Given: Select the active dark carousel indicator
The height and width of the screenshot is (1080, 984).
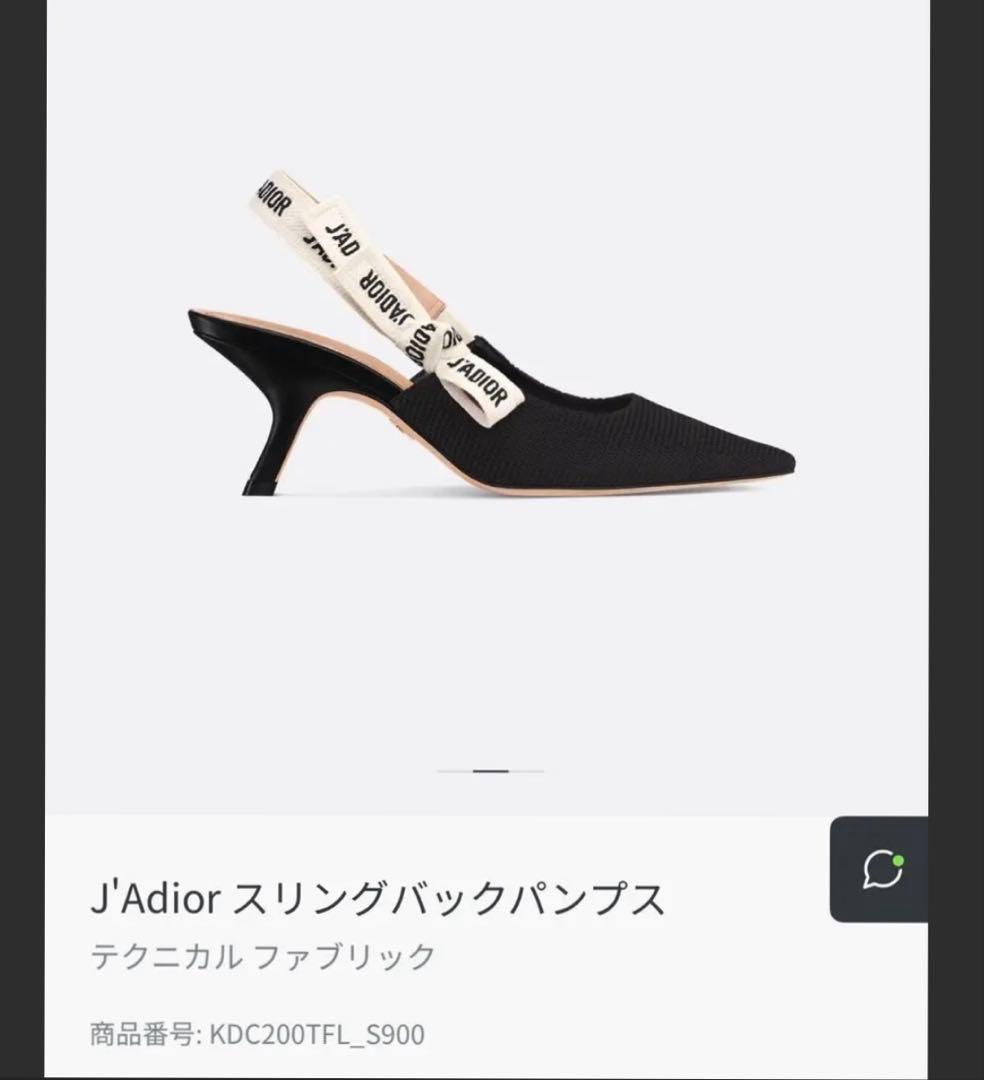Looking at the screenshot, I should [x=490, y=771].
